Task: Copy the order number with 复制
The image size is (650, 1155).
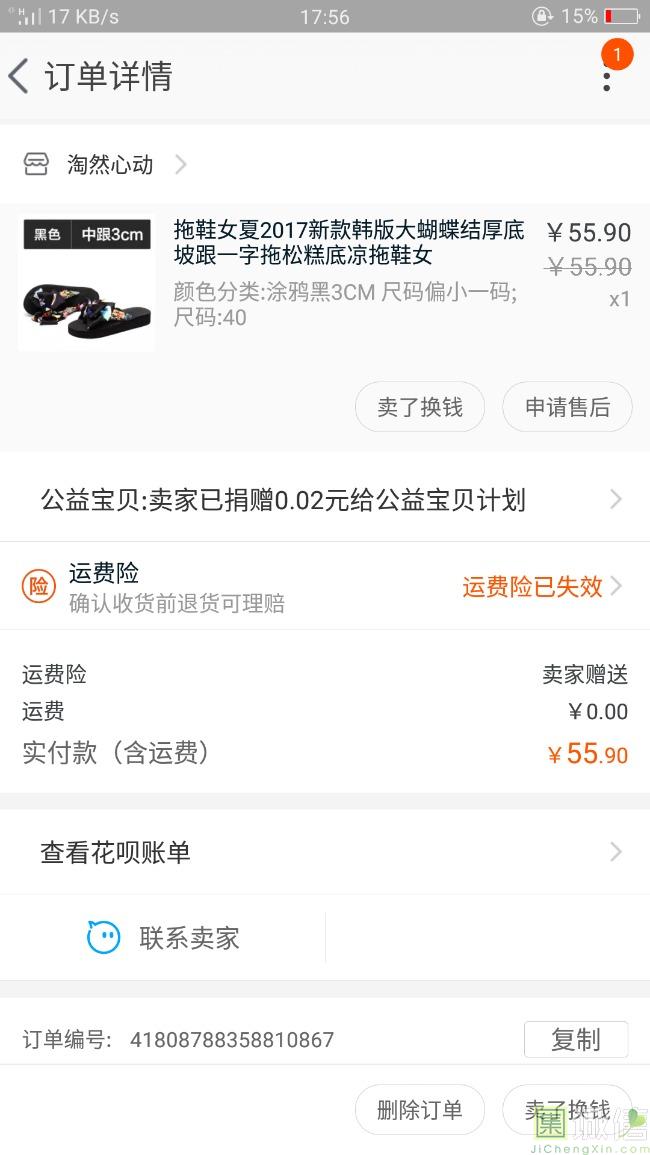Action: [x=575, y=1039]
